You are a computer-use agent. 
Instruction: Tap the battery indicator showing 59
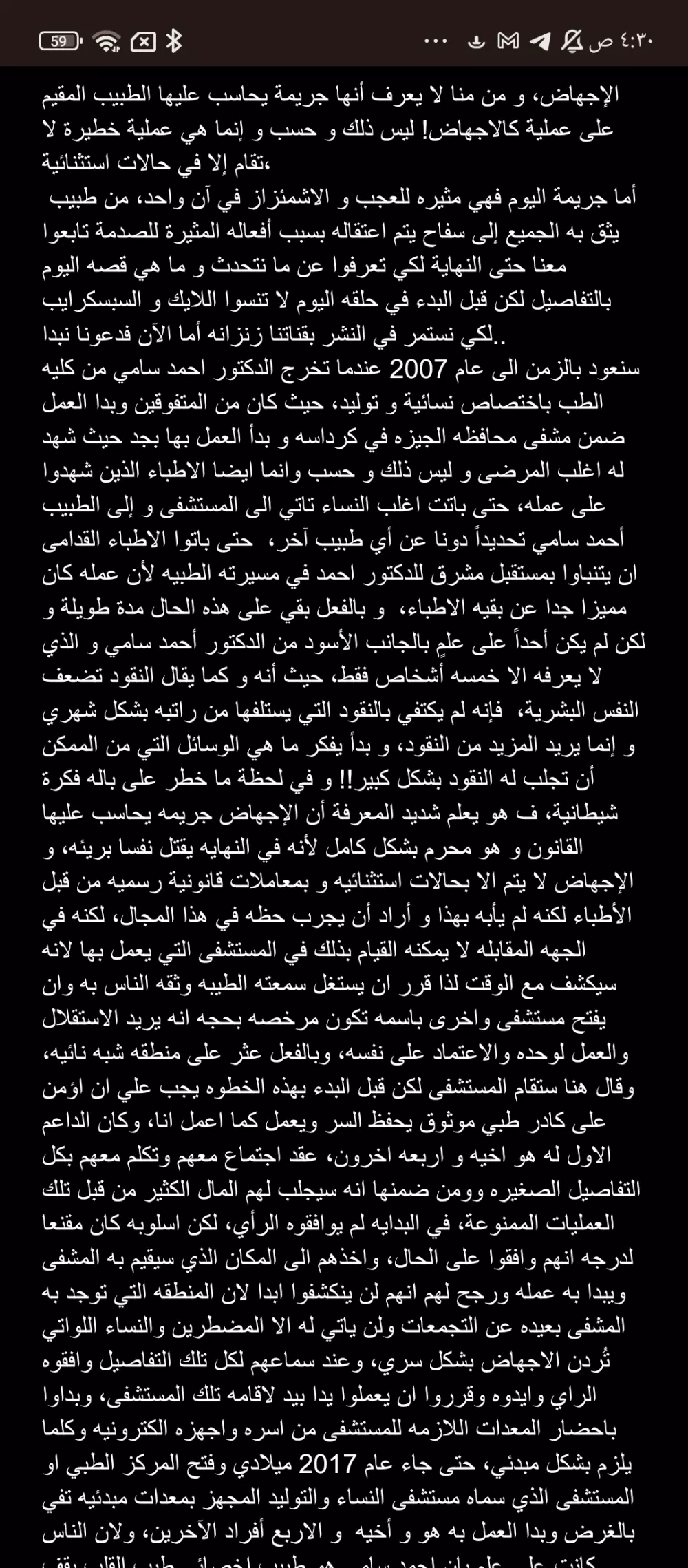pyautogui.click(x=59, y=40)
